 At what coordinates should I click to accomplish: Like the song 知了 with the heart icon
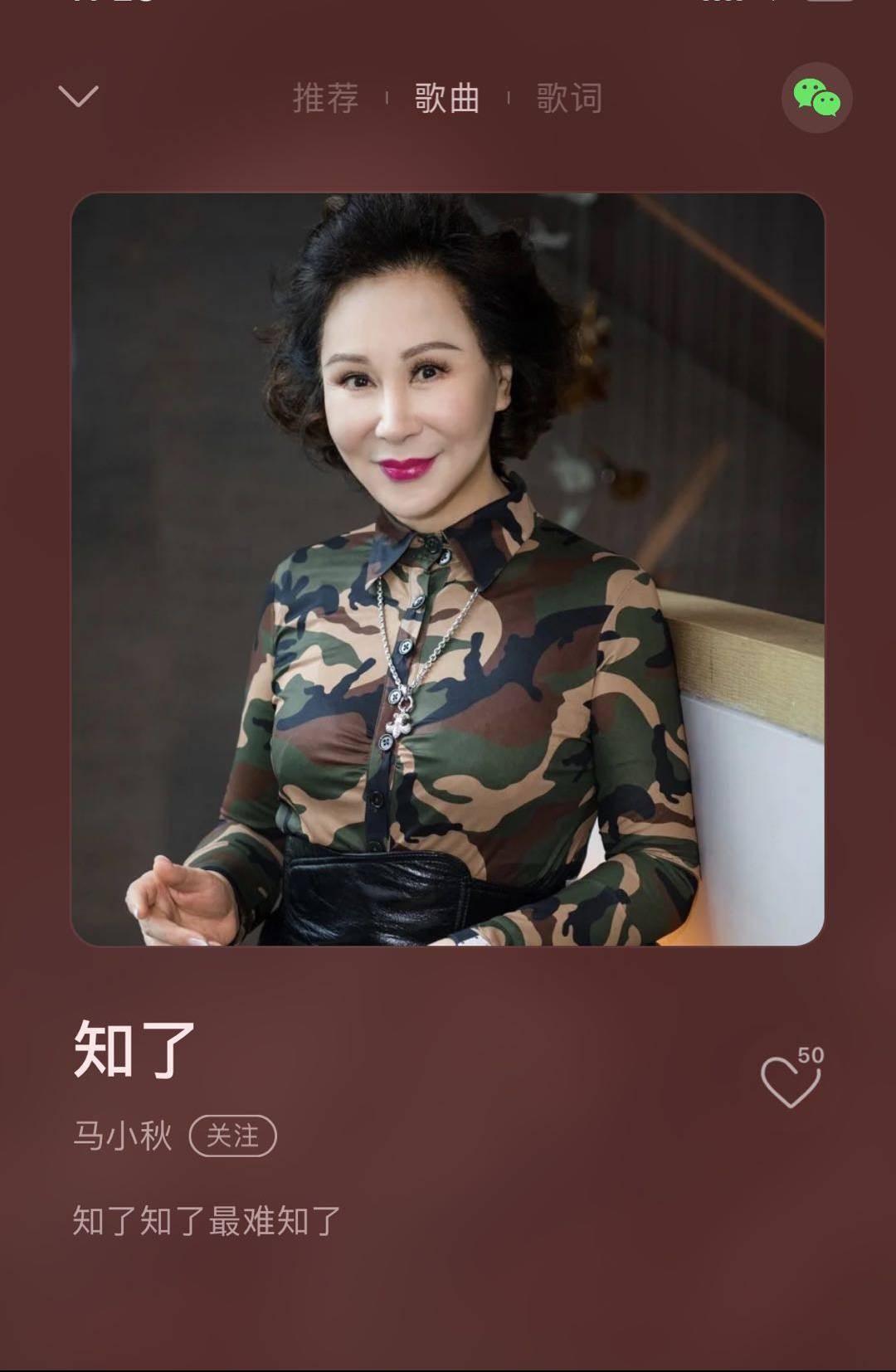[789, 1082]
